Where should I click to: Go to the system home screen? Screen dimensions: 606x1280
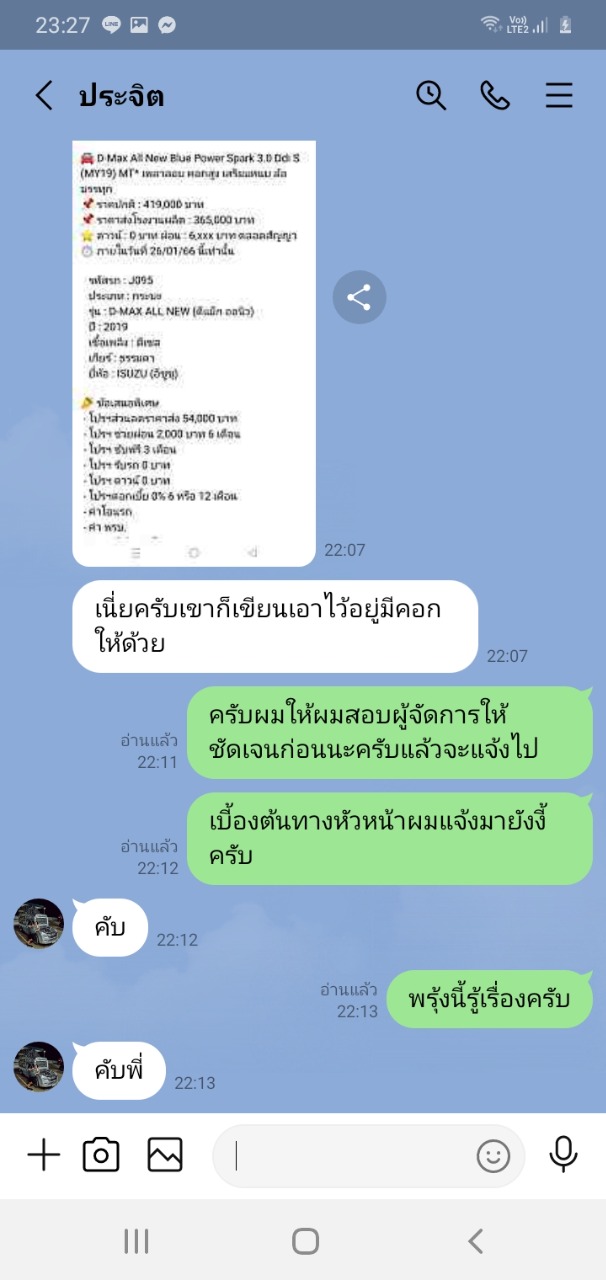[305, 1241]
